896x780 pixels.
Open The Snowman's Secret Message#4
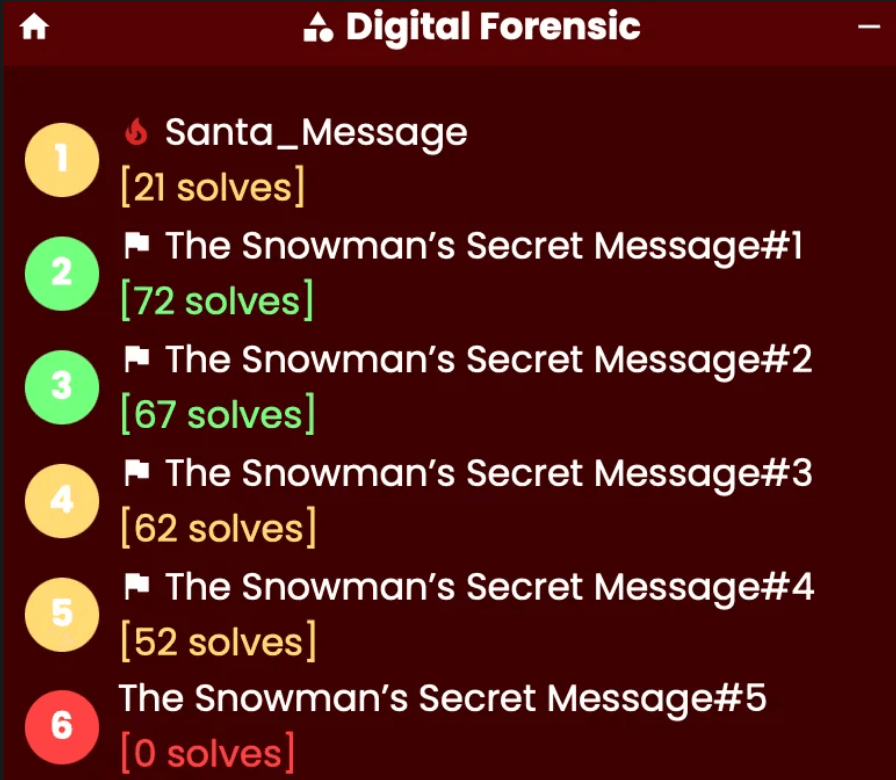pyautogui.click(x=488, y=587)
